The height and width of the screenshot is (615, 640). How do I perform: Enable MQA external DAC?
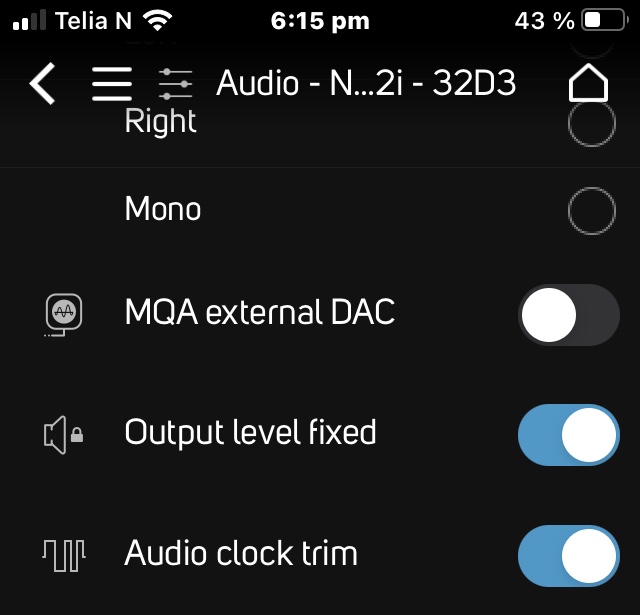coord(568,314)
